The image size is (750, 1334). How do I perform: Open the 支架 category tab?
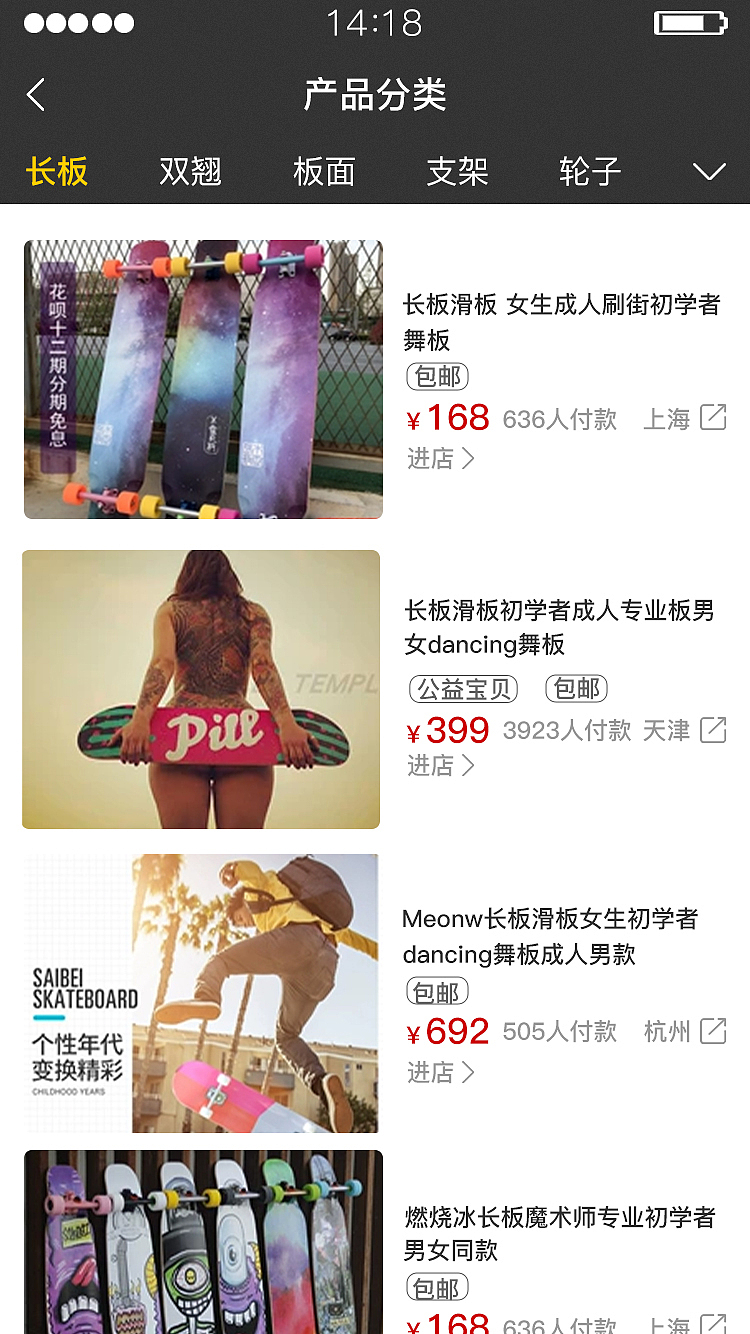pos(457,172)
